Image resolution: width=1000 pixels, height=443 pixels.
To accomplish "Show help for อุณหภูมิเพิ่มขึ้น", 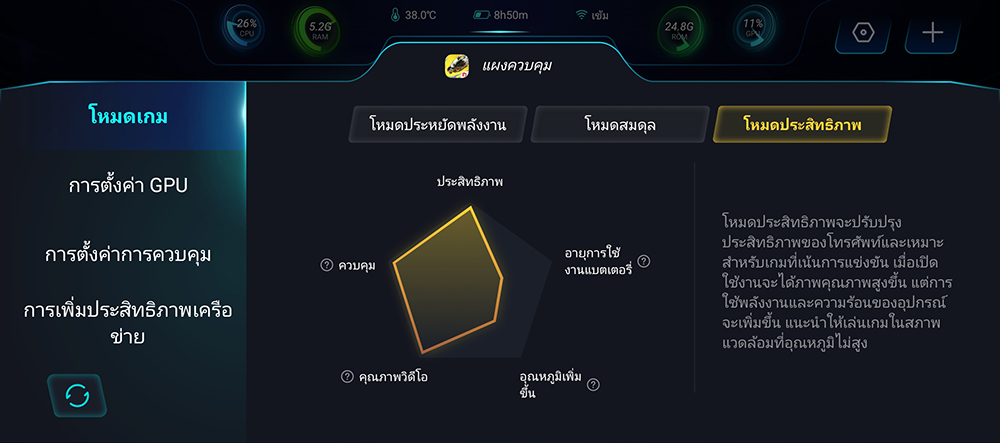I will tap(594, 384).
